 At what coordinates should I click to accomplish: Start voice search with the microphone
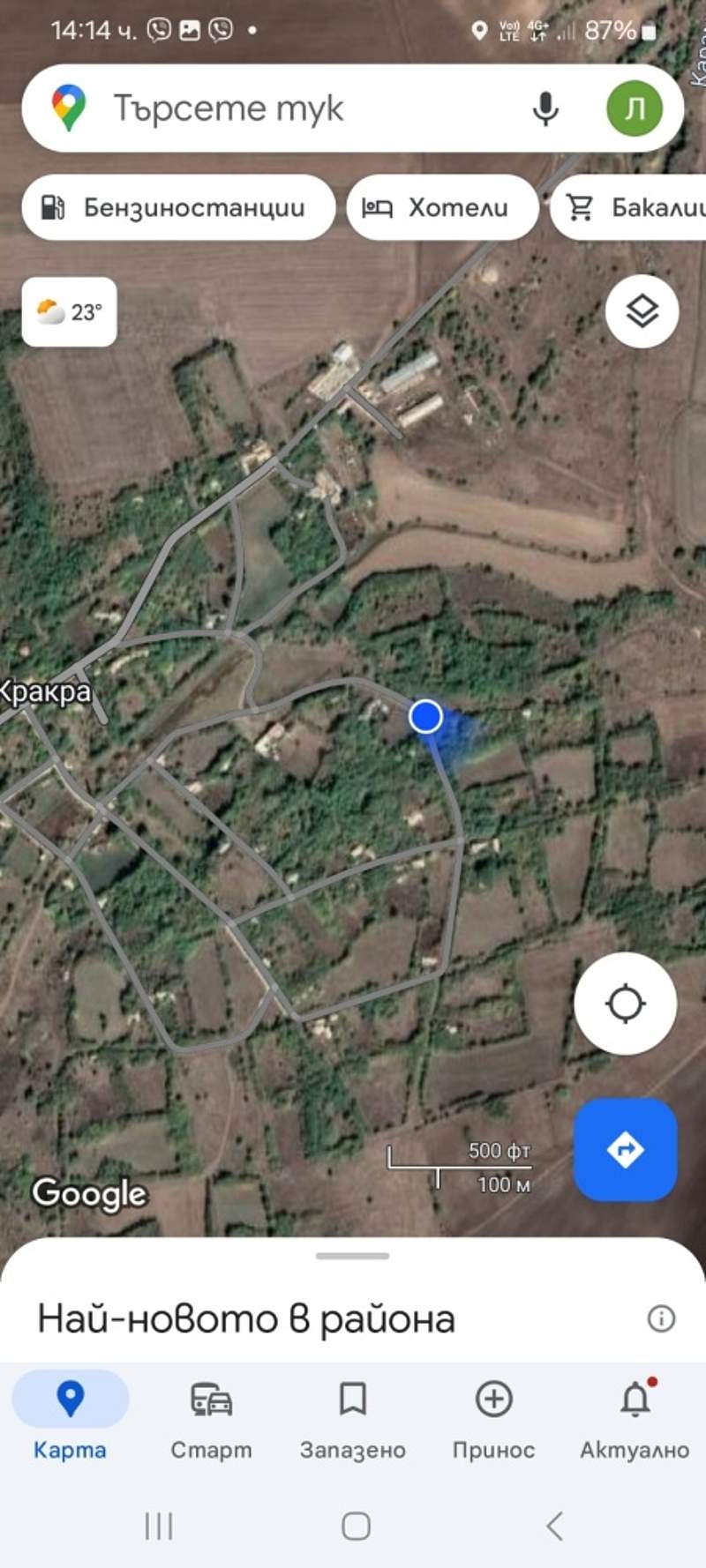545,108
